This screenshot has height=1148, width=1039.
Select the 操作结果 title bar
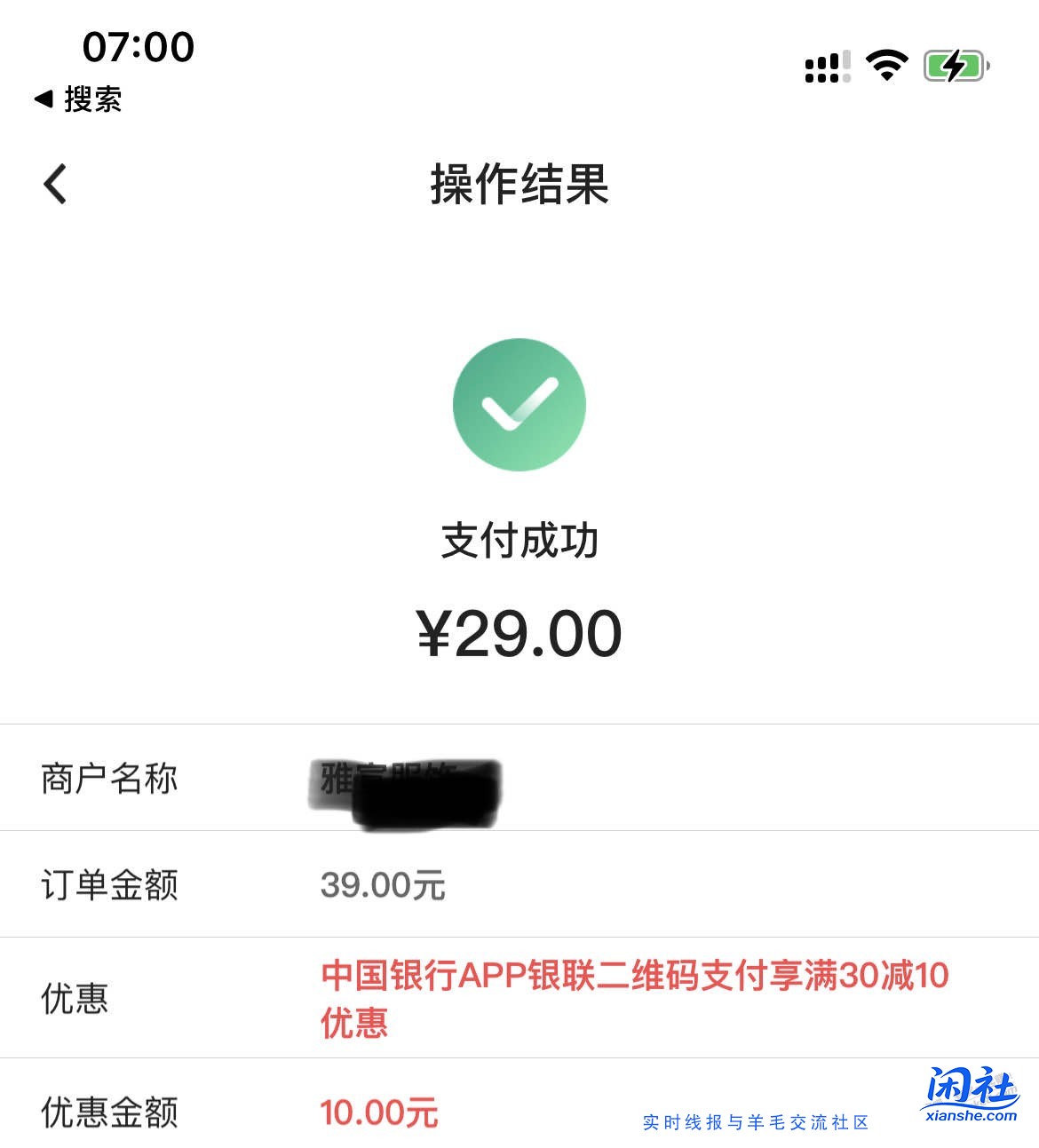519,185
